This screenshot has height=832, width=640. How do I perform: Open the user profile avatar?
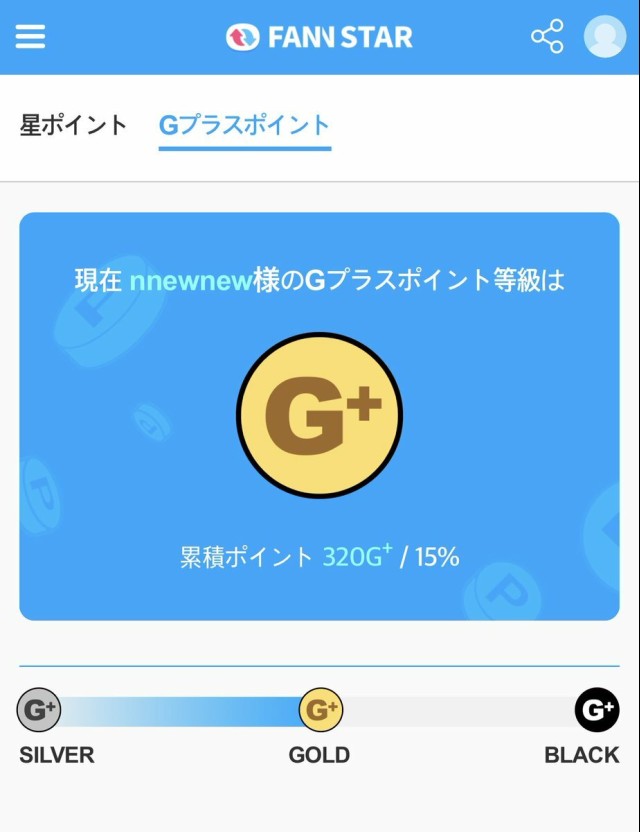pyautogui.click(x=604, y=37)
